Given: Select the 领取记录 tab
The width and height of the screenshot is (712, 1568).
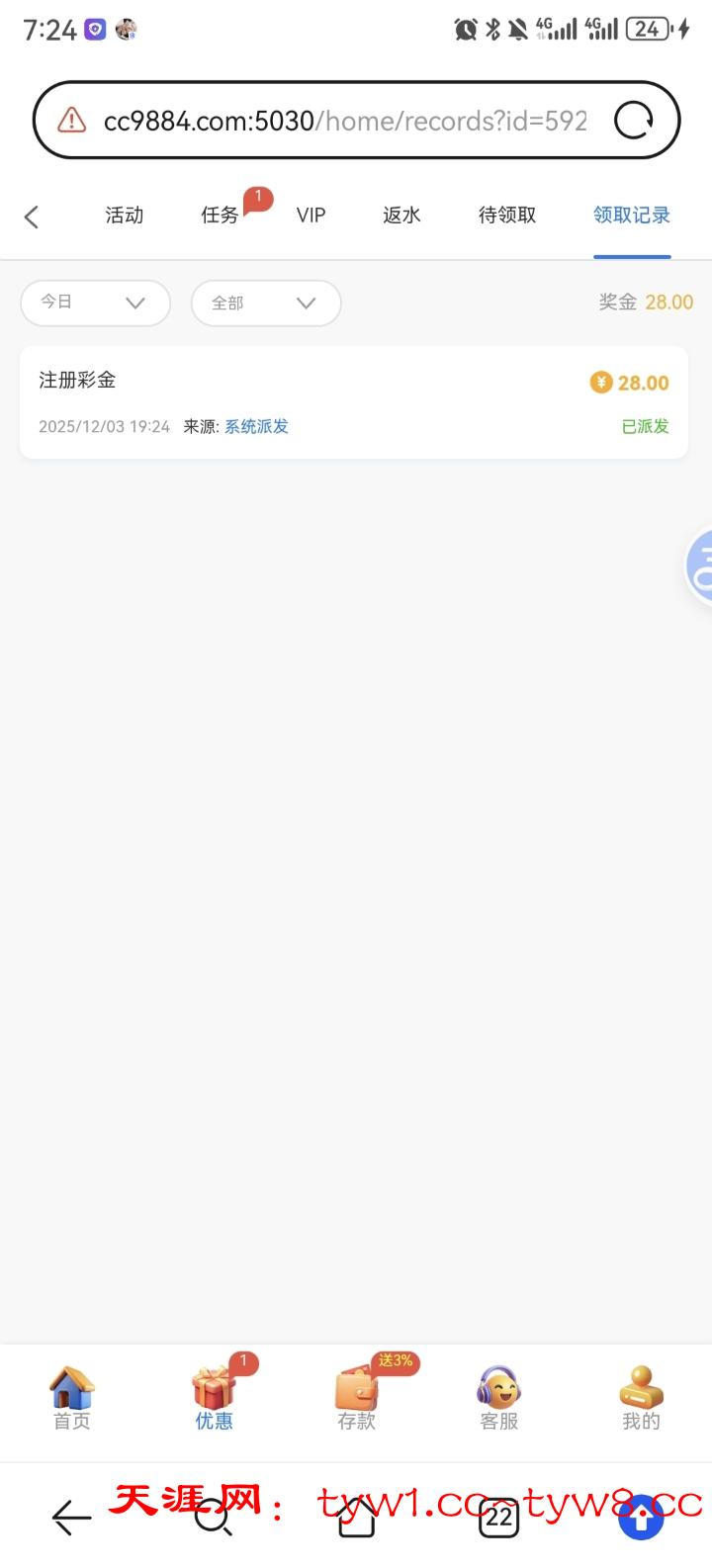Looking at the screenshot, I should click(632, 216).
